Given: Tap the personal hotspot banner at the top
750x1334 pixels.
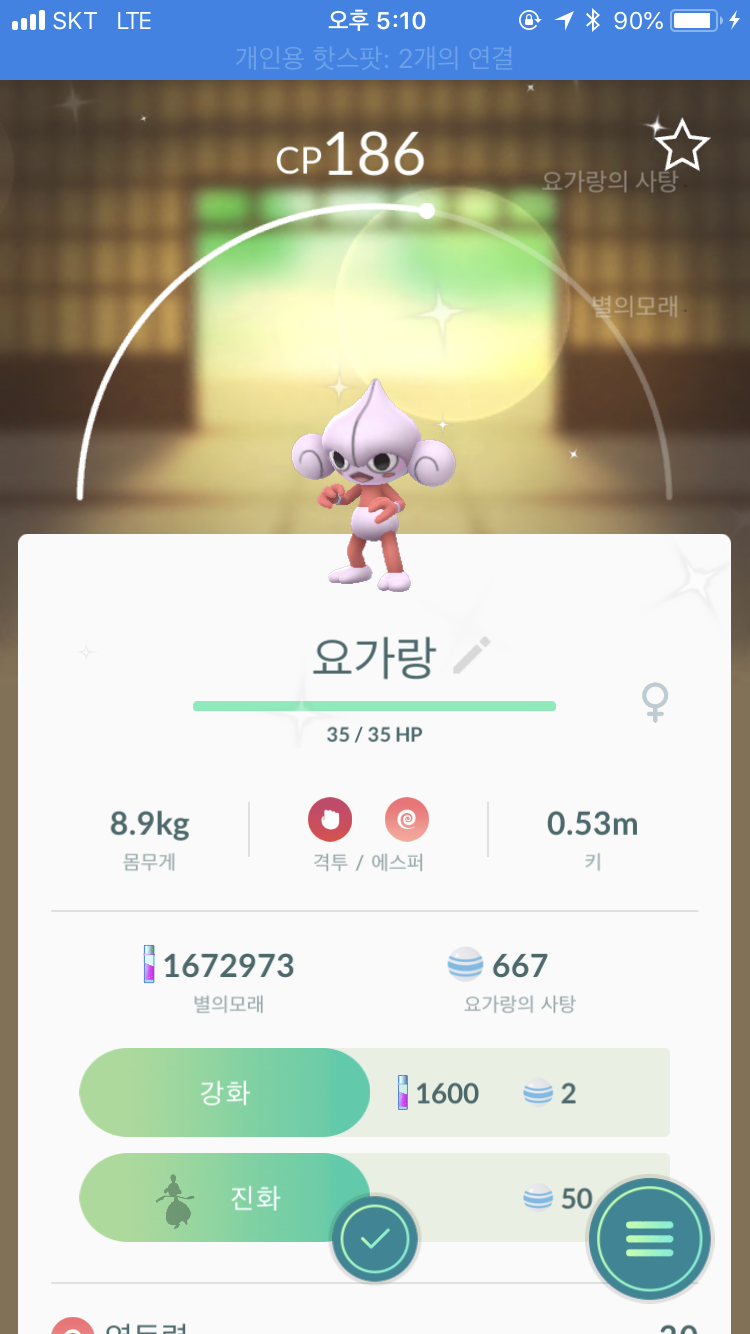Looking at the screenshot, I should pyautogui.click(x=375, y=58).
